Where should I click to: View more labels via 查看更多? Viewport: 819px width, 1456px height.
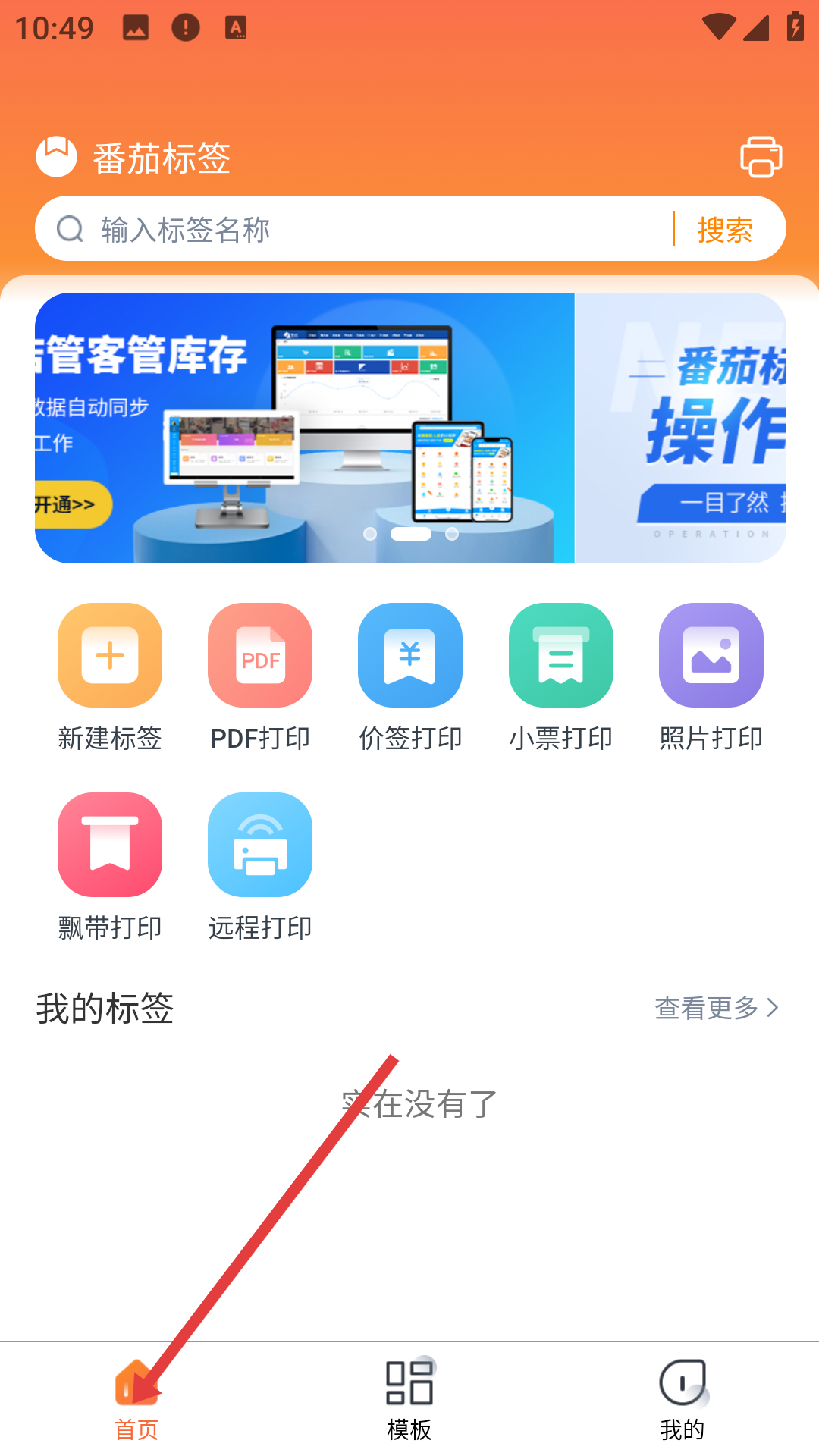(x=717, y=1008)
